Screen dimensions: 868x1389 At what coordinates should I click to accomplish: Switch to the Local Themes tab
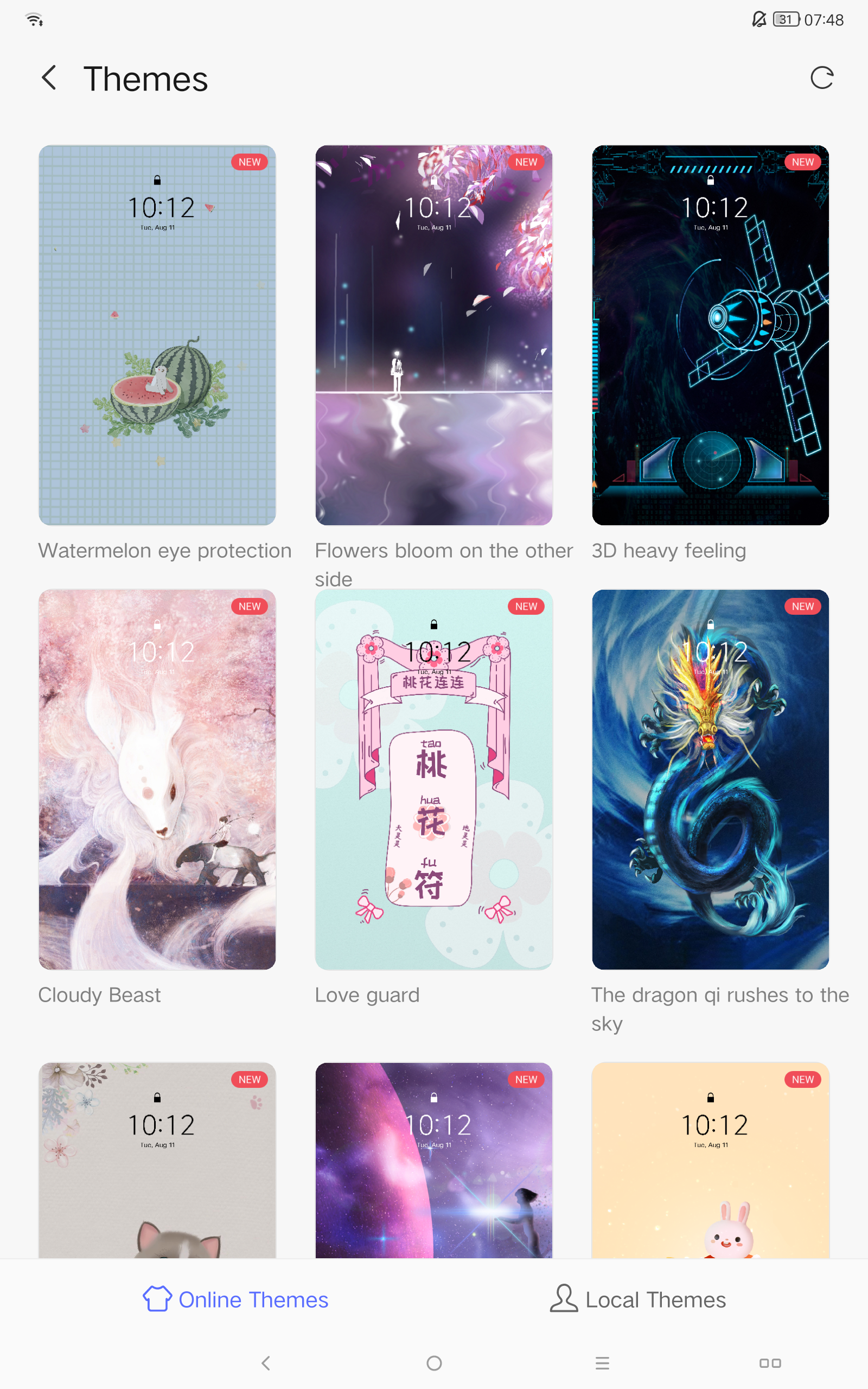[638, 1299]
